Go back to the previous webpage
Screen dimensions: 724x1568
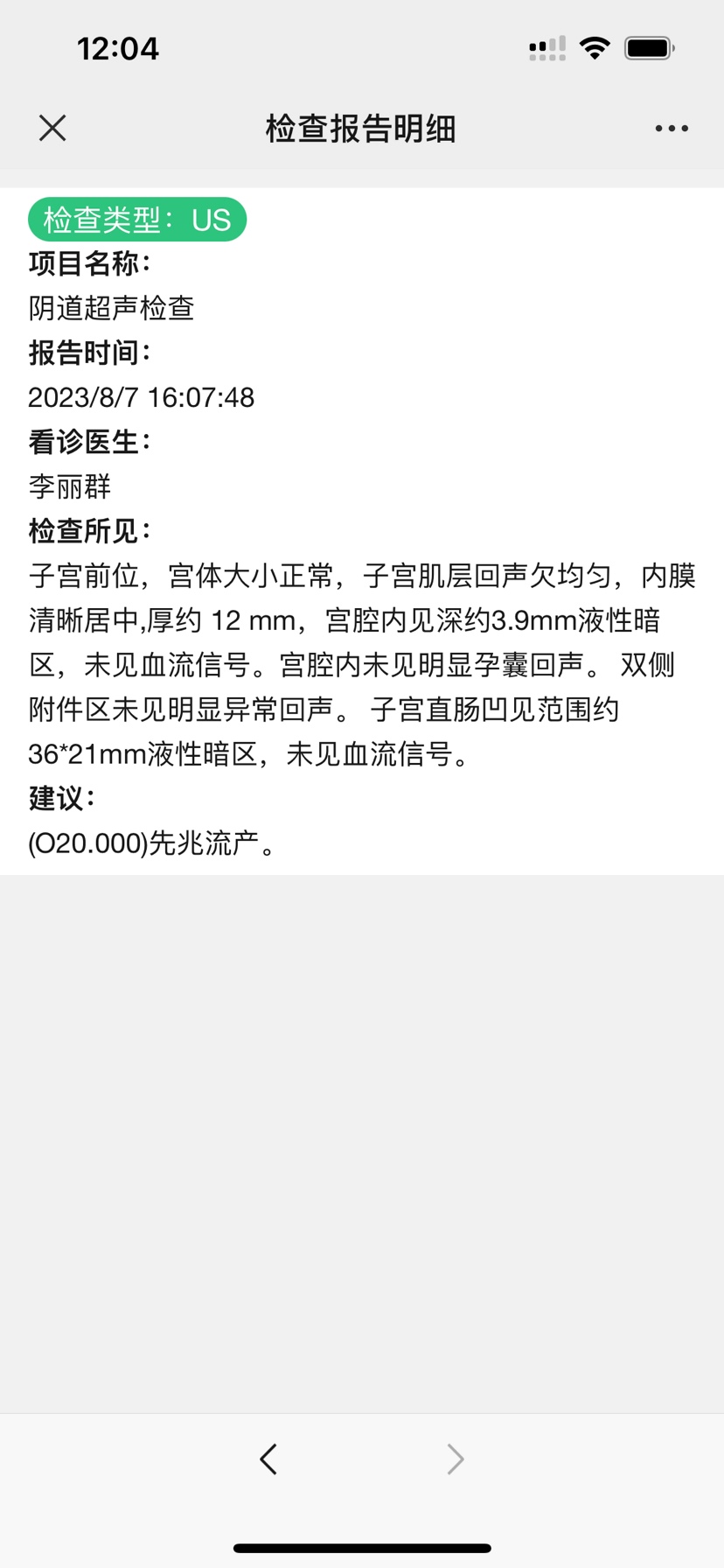268,1459
